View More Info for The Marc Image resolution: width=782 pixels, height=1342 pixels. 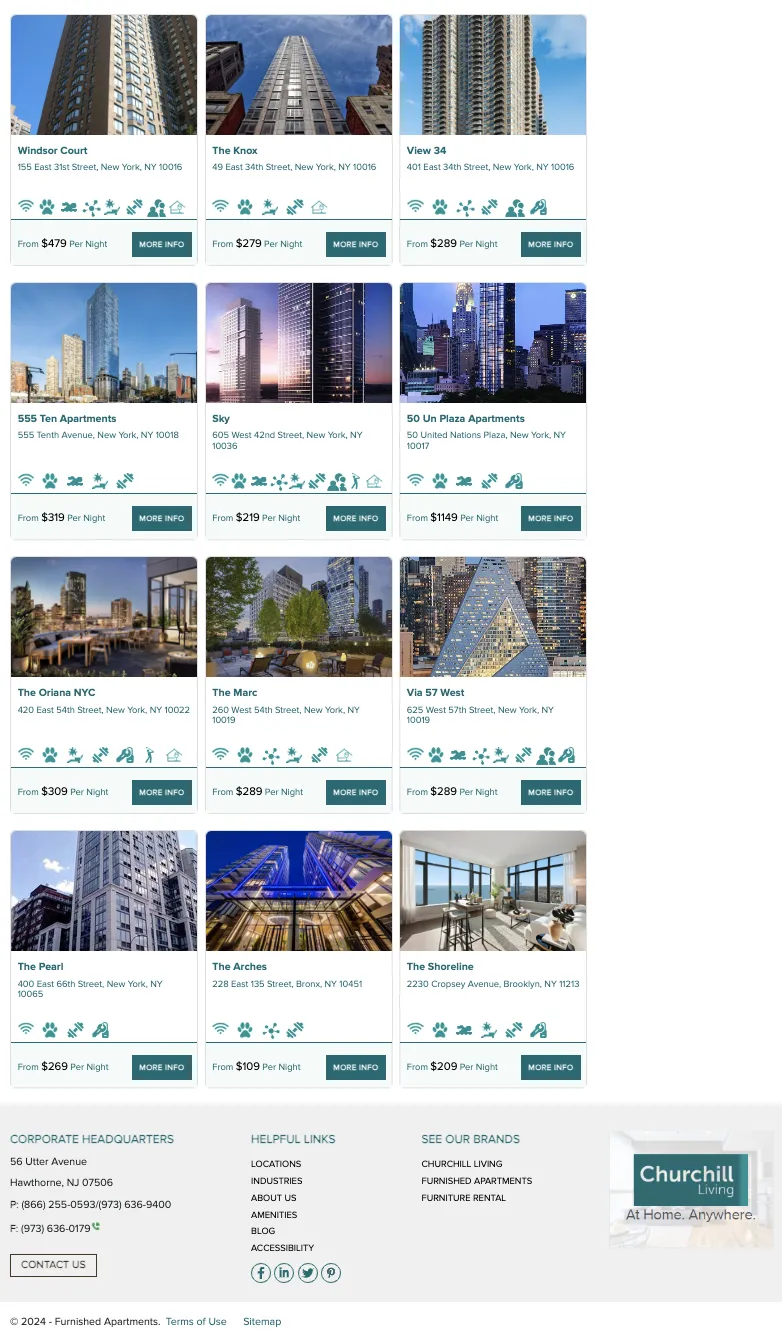point(356,792)
